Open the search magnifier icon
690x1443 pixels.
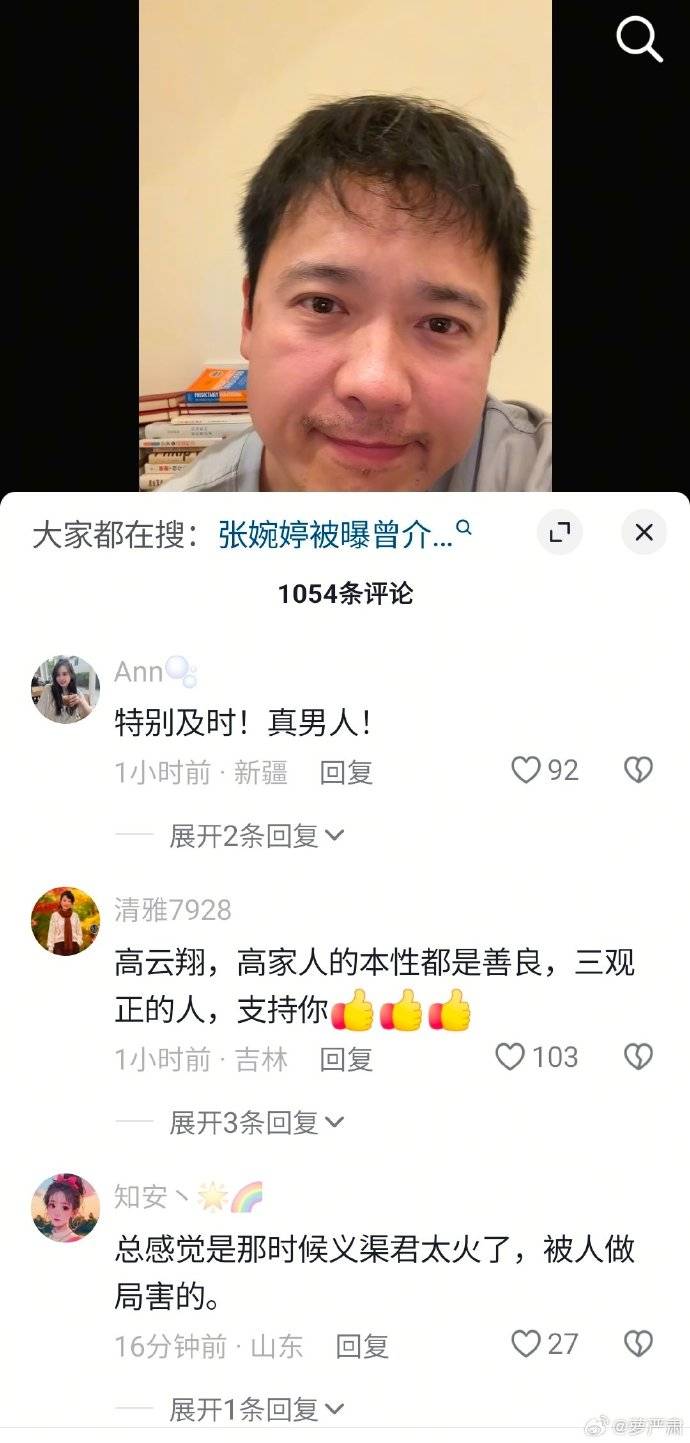(x=639, y=40)
